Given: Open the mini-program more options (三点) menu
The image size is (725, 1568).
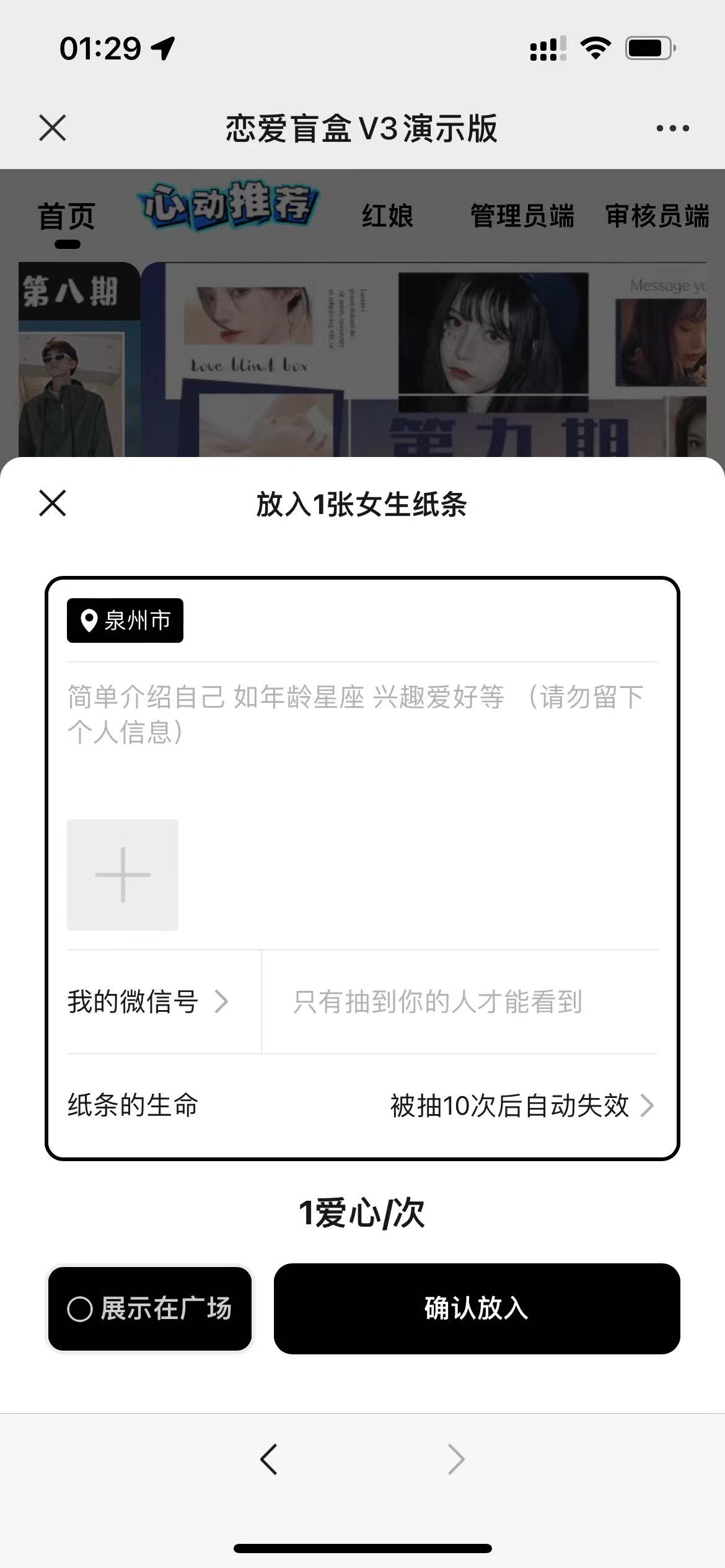Looking at the screenshot, I should click(x=671, y=128).
